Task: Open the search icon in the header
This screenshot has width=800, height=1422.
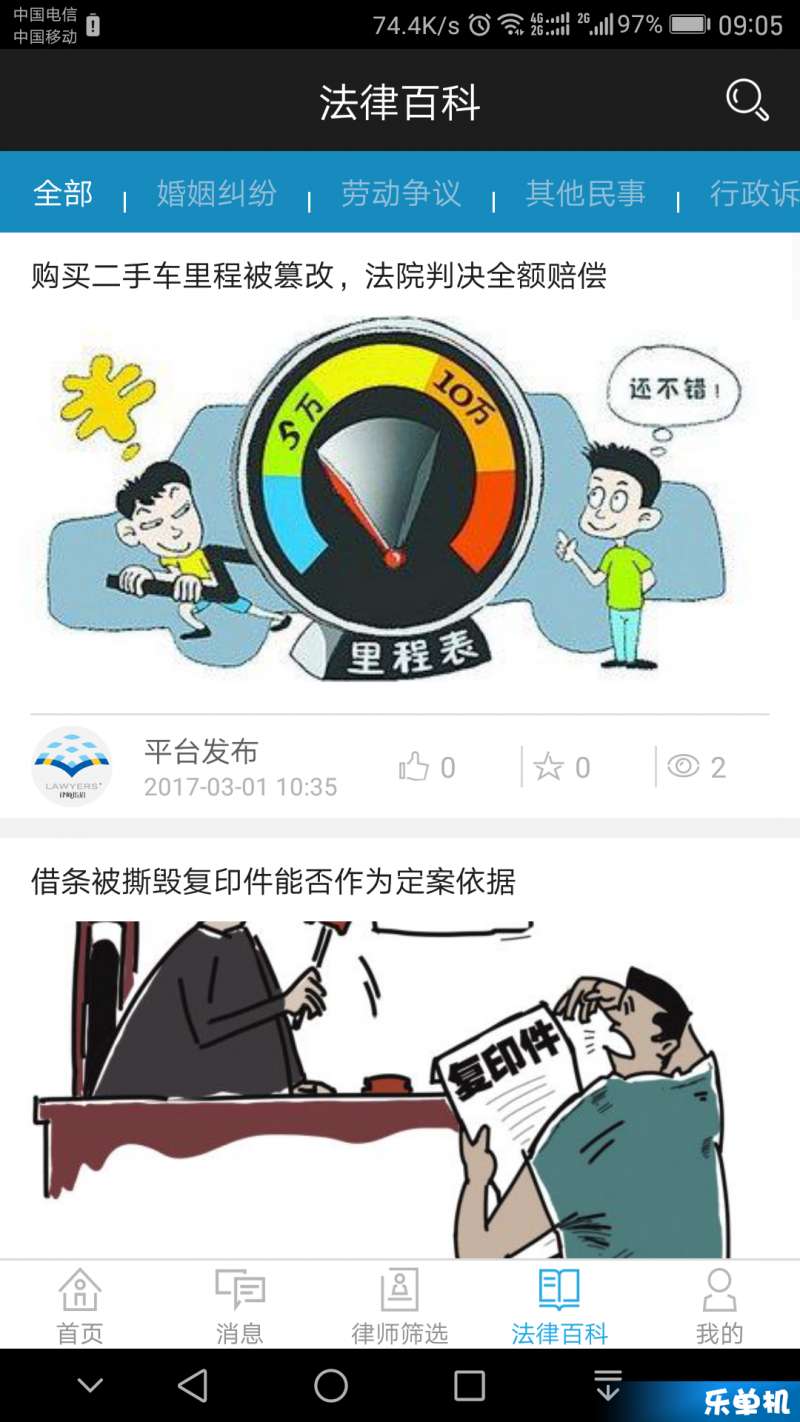Action: (746, 100)
